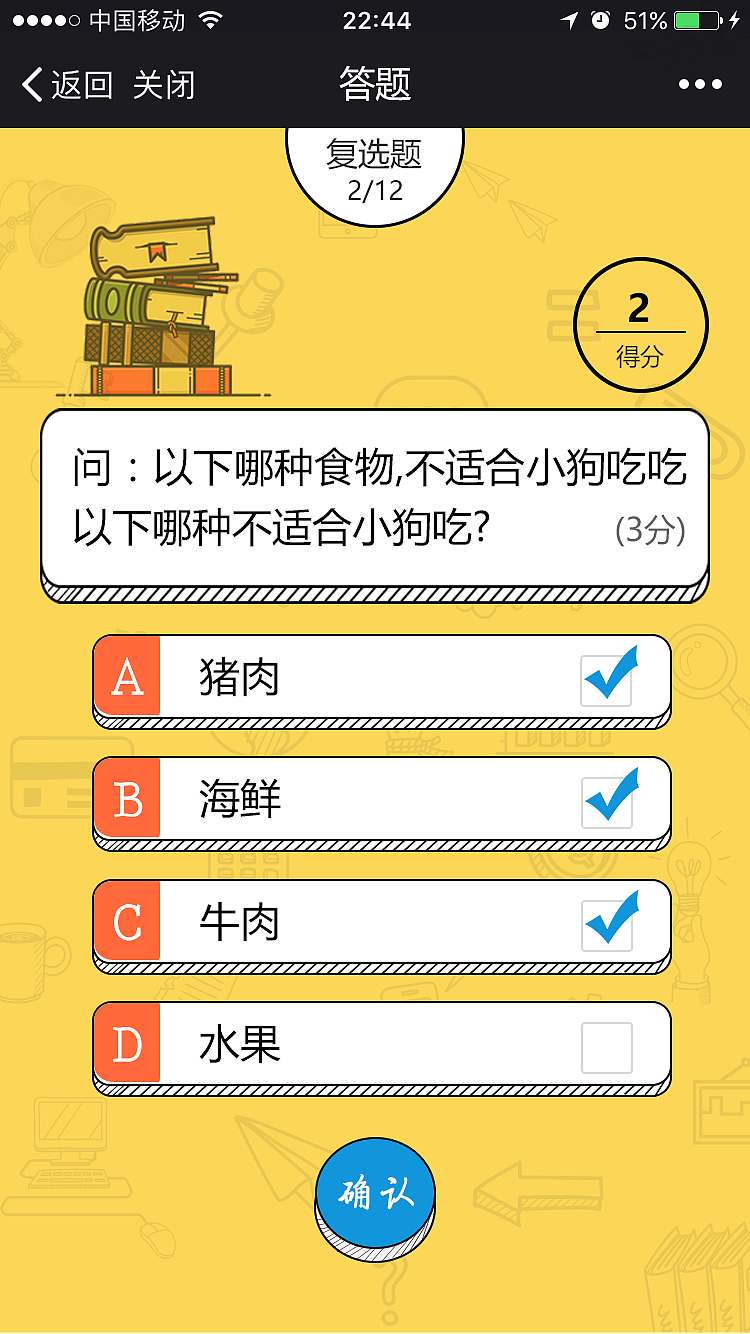The height and width of the screenshot is (1334, 750).
Task: Select the orange A label of option A
Action: click(126, 677)
